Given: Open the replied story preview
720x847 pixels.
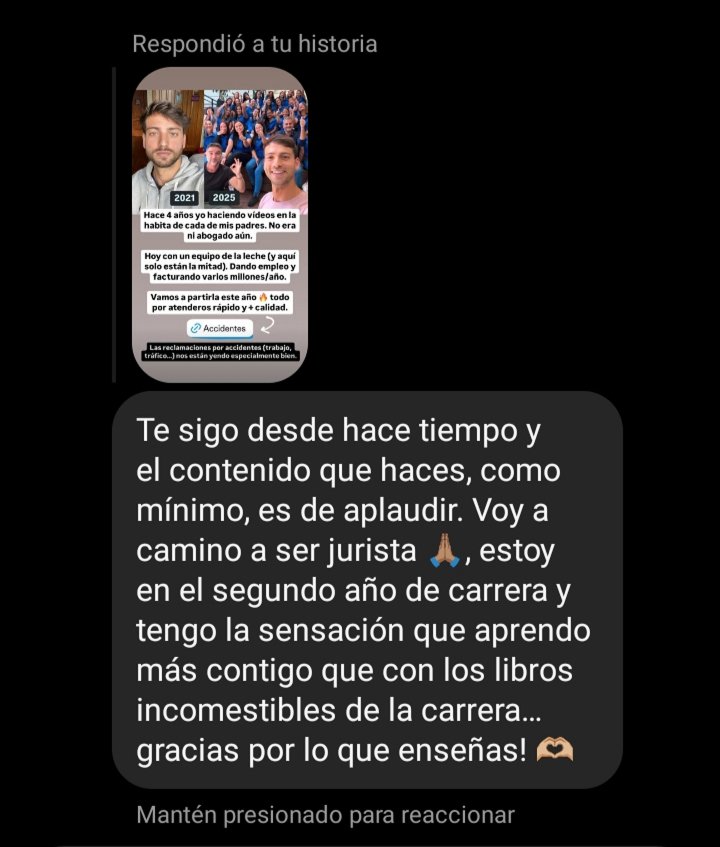Looking at the screenshot, I should [221, 224].
